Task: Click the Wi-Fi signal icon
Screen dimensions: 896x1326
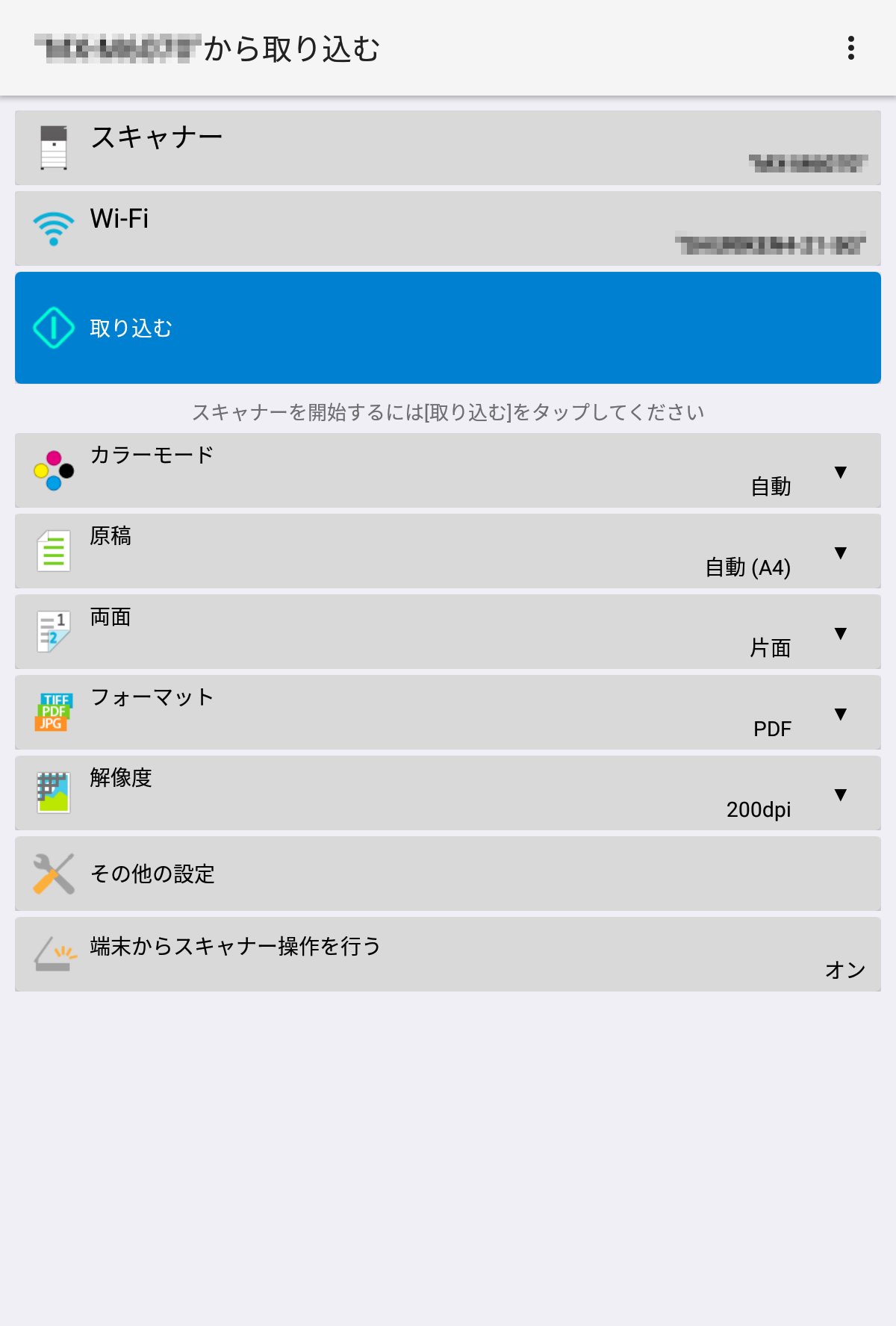Action: (52, 228)
